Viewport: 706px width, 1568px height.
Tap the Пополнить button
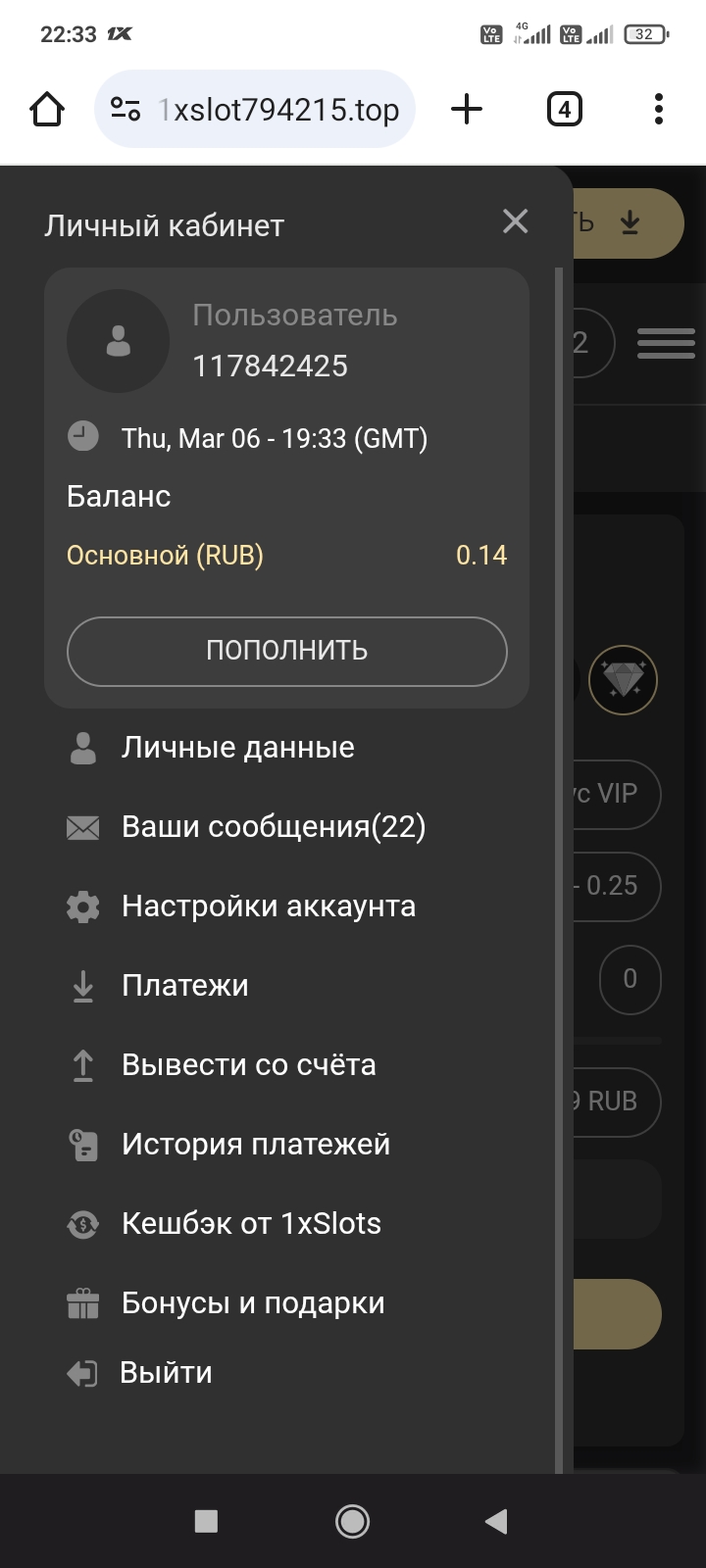[x=286, y=651]
